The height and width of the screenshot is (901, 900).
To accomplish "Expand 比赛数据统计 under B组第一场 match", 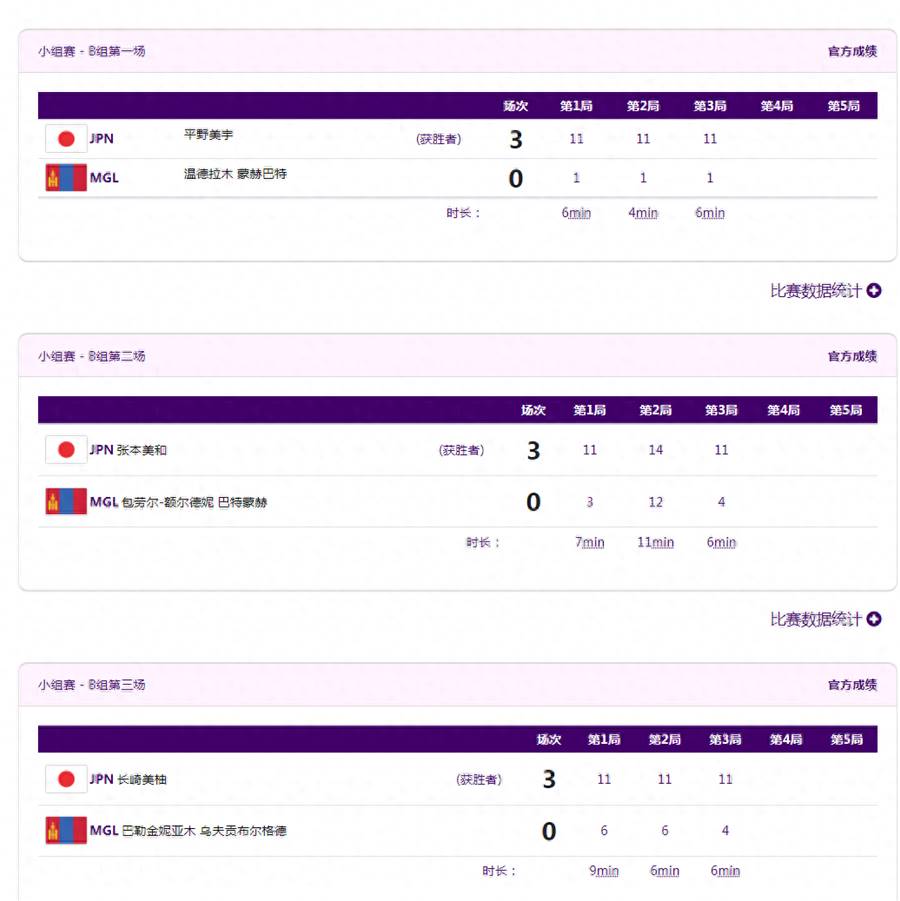I will click(825, 291).
